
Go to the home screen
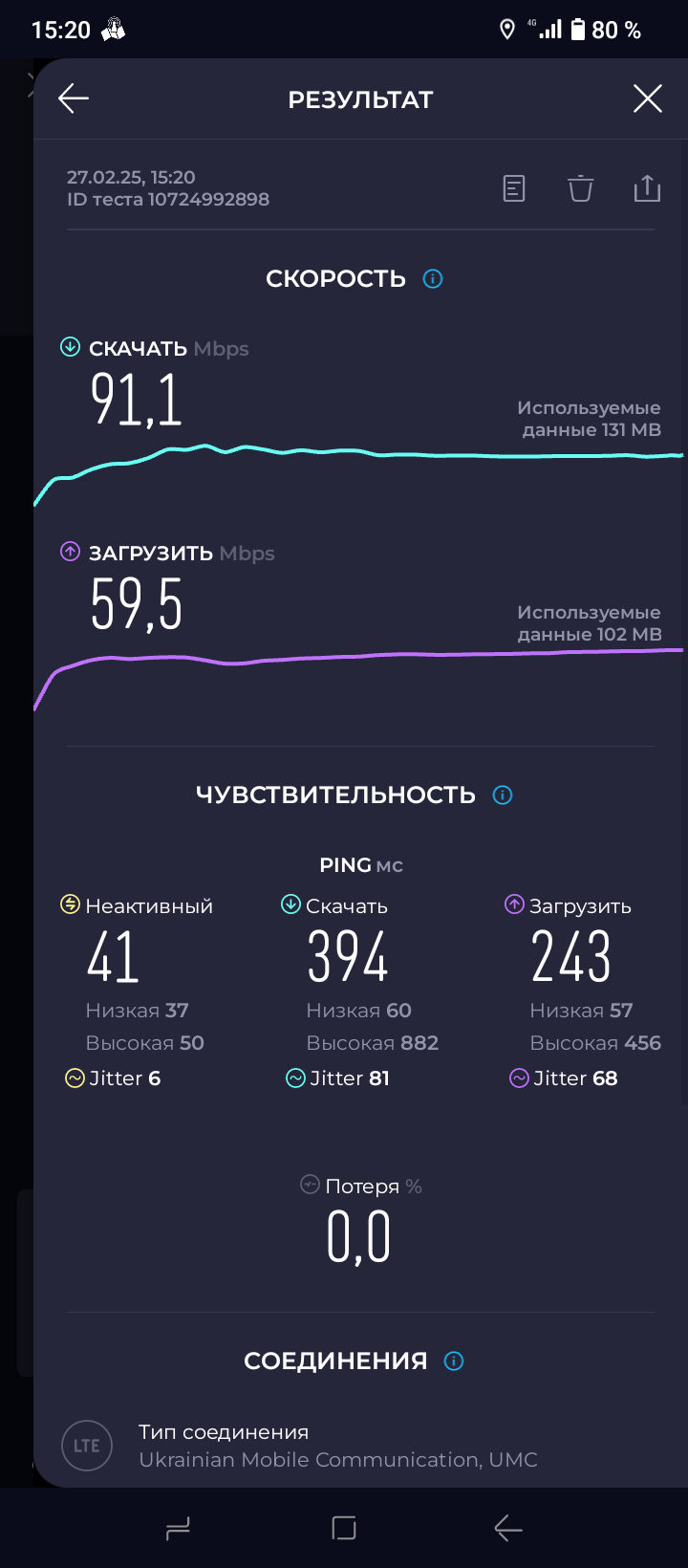click(x=344, y=1529)
